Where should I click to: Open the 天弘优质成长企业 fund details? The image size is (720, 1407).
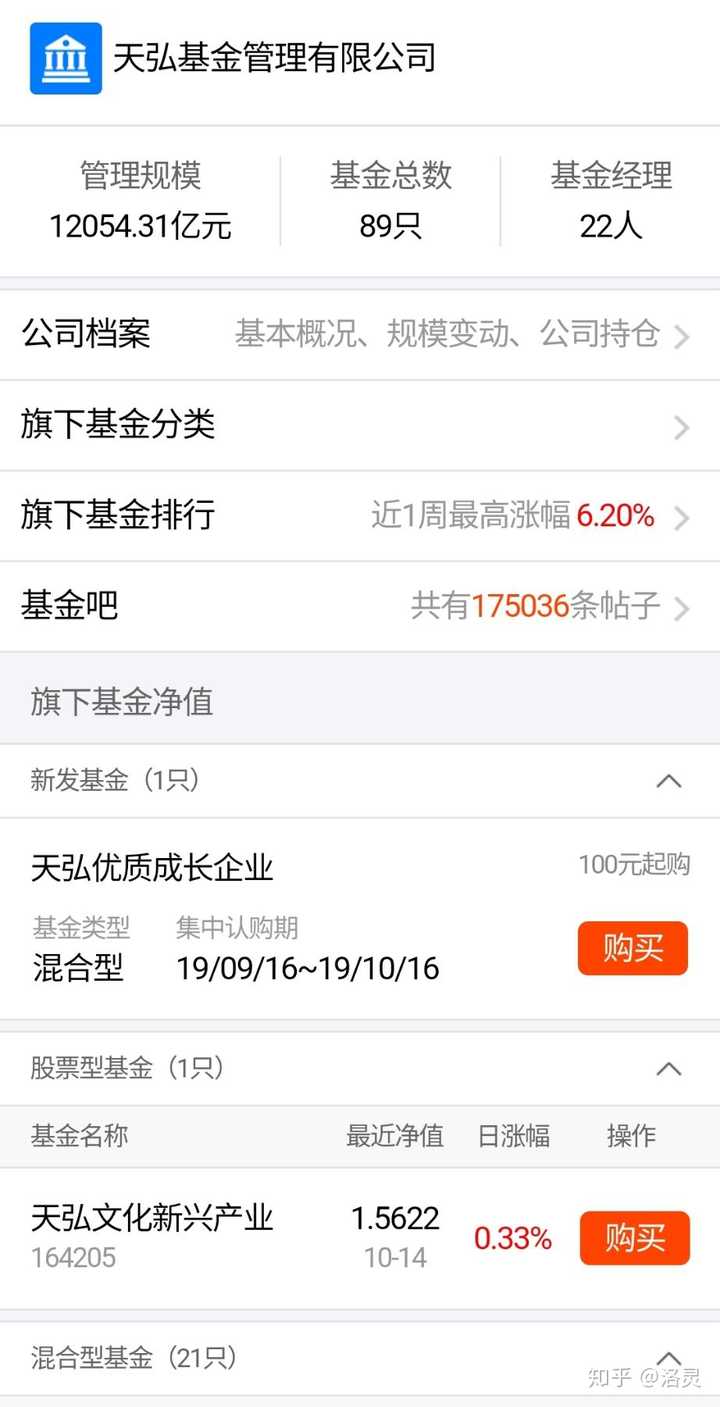pos(152,867)
